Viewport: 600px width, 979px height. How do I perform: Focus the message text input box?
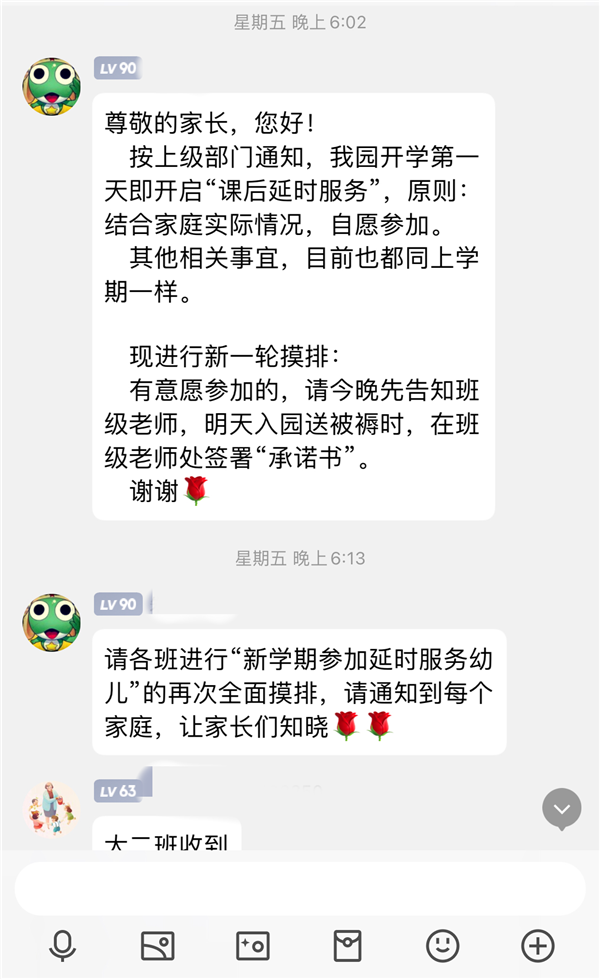300,888
